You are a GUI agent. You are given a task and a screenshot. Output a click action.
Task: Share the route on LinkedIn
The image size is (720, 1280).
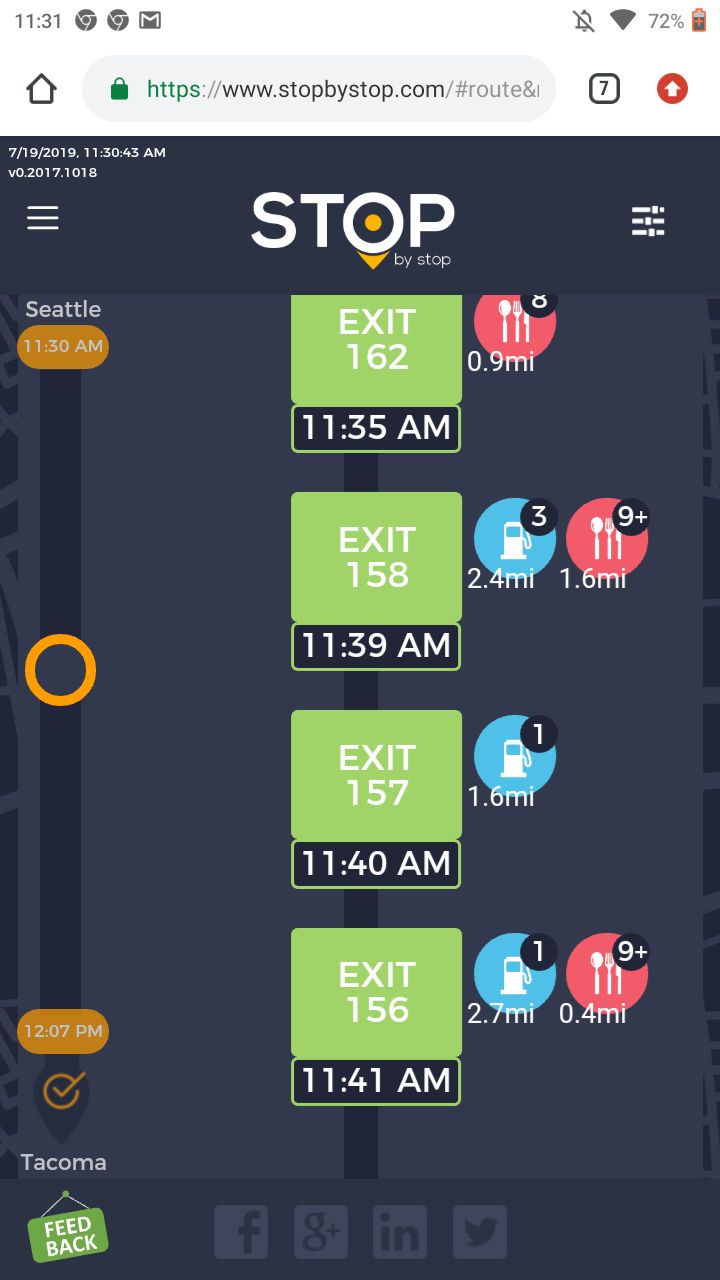click(x=399, y=1232)
